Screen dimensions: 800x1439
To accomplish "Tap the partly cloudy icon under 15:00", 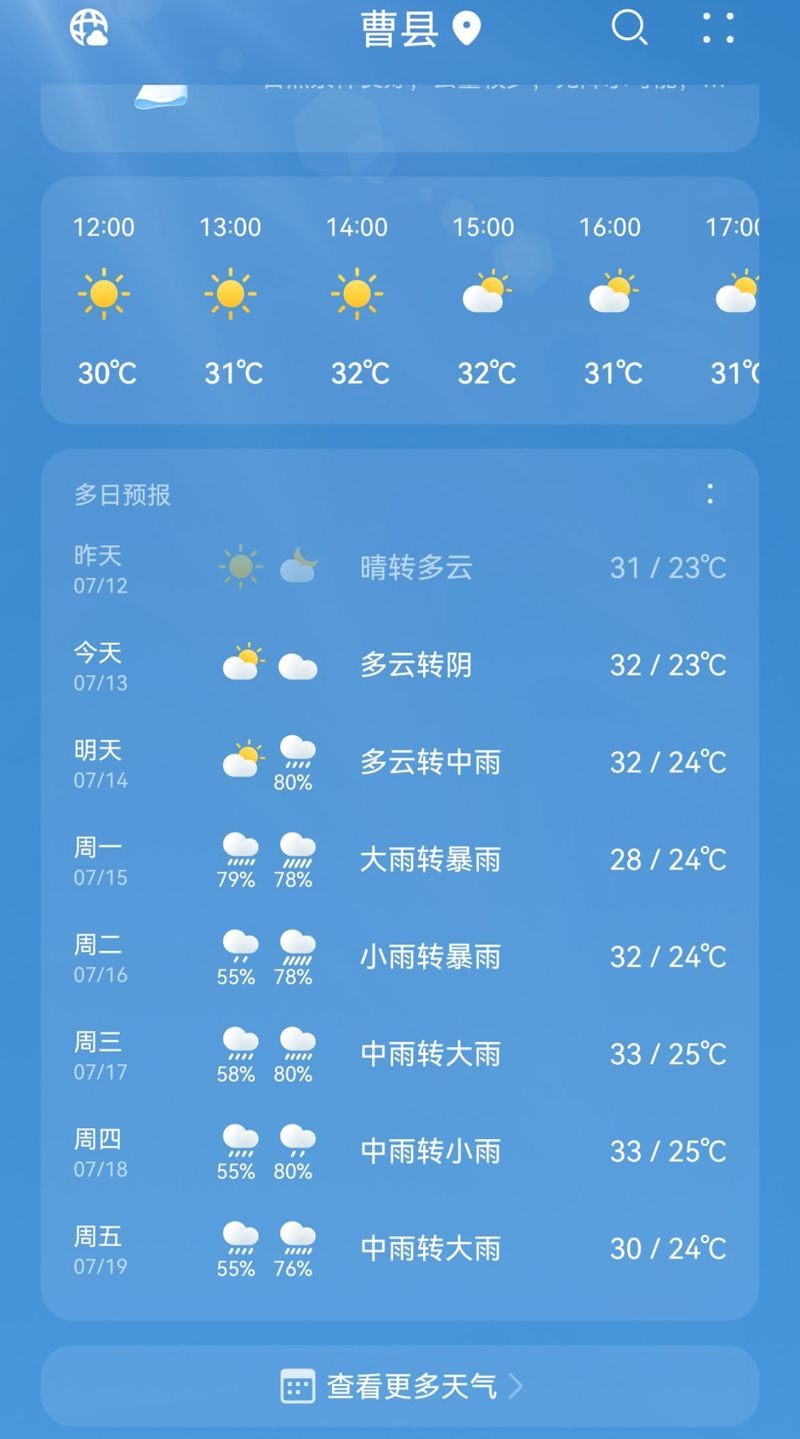I will pos(484,292).
